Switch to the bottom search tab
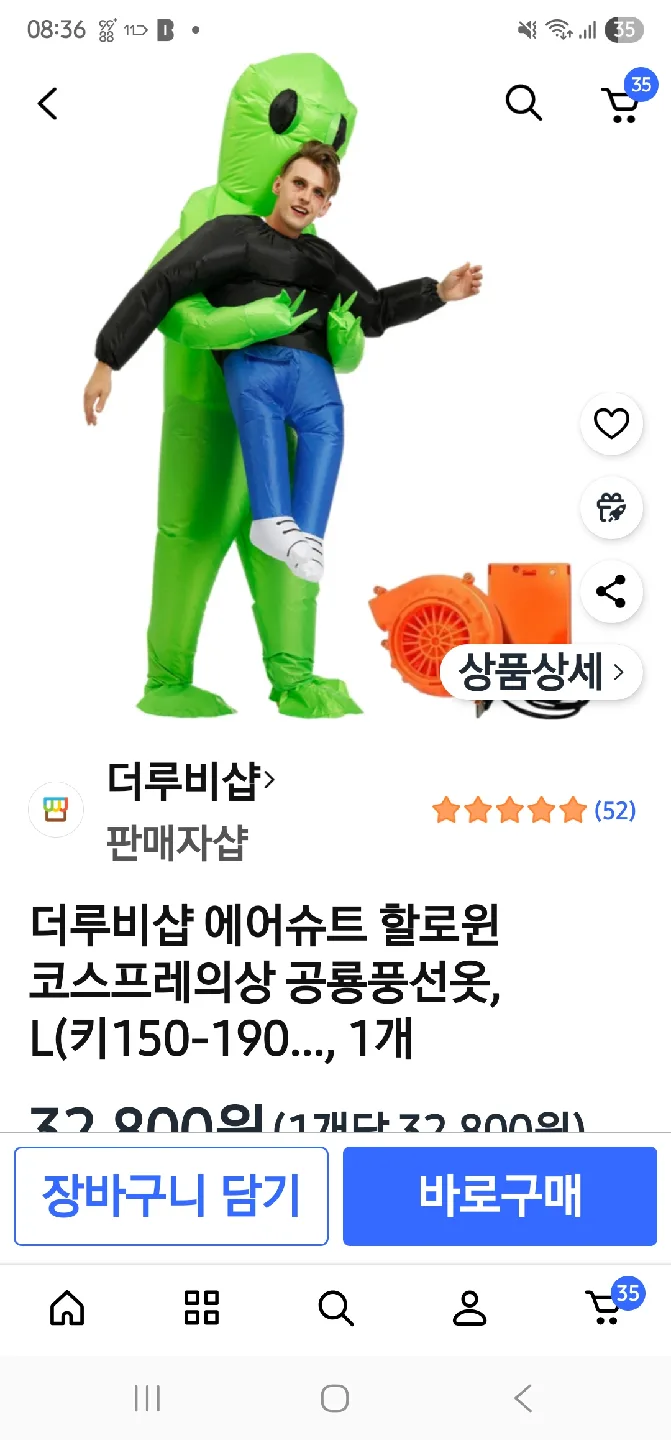 335,1307
